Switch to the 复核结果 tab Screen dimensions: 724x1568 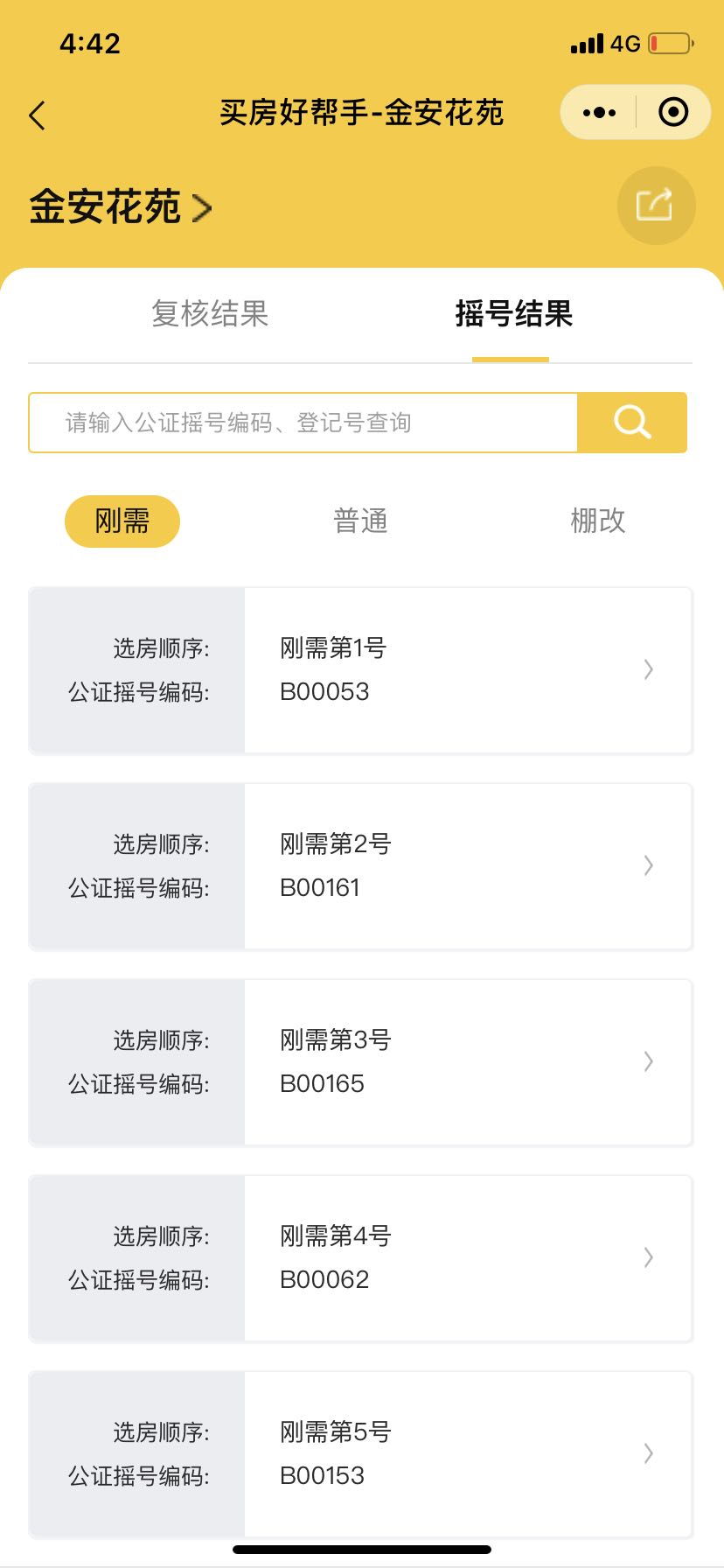tap(210, 313)
